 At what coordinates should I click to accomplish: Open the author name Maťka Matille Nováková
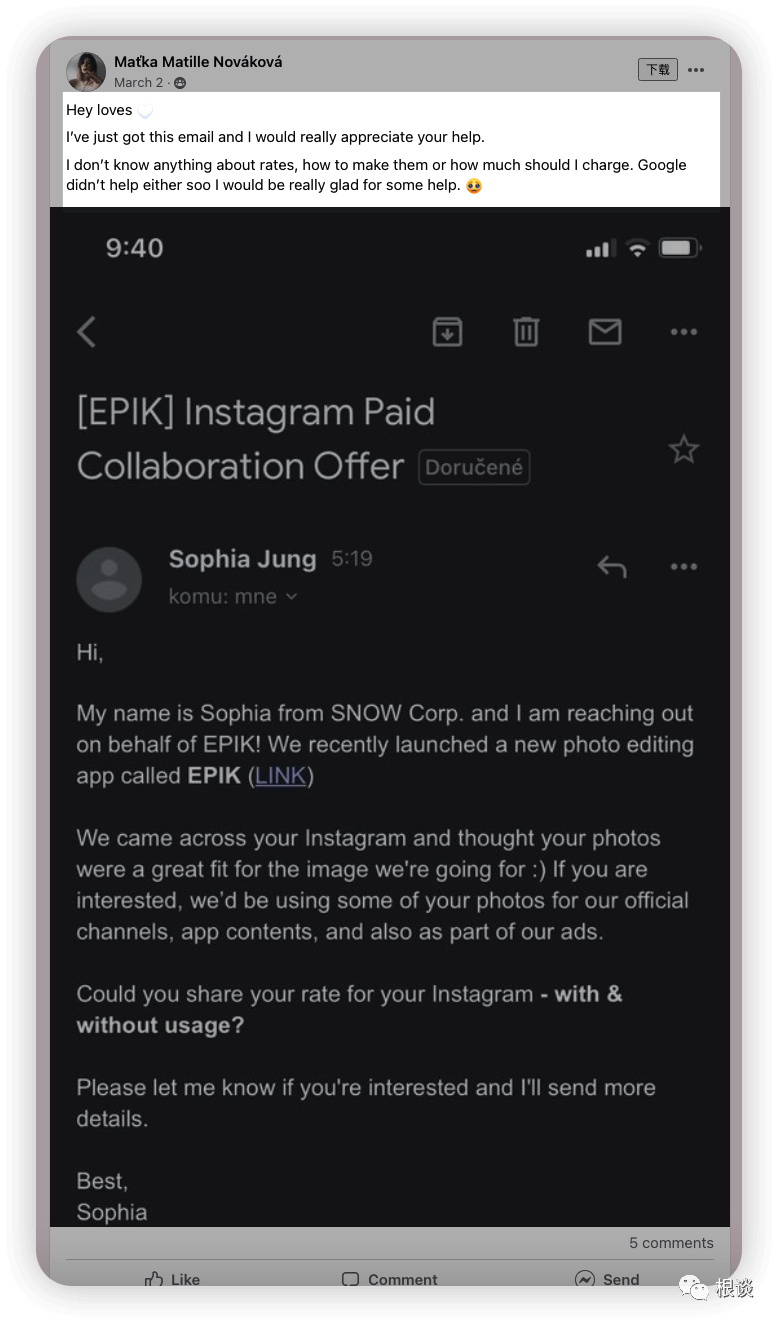[x=198, y=62]
